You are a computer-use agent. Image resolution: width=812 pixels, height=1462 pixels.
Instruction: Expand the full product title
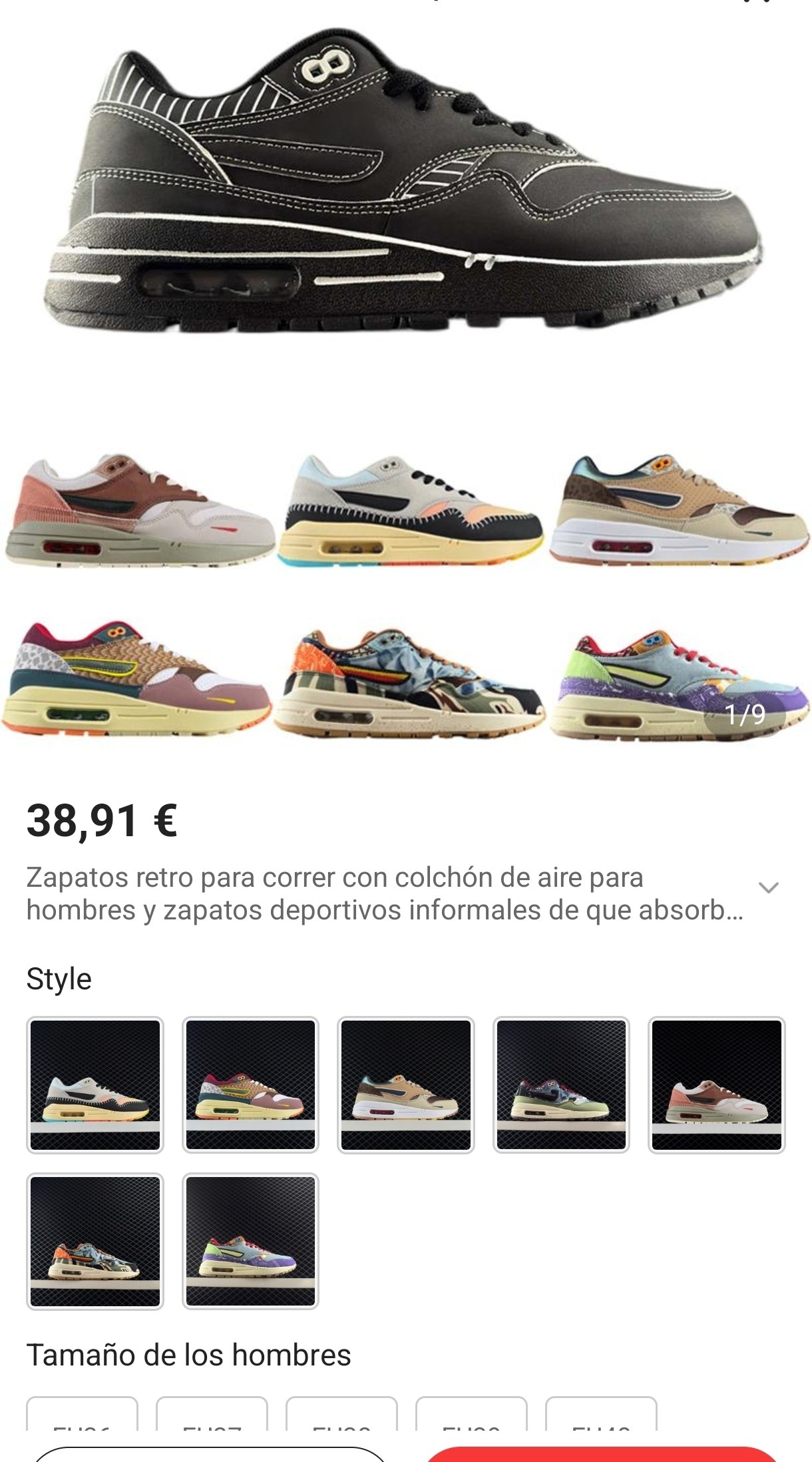pos(768,887)
